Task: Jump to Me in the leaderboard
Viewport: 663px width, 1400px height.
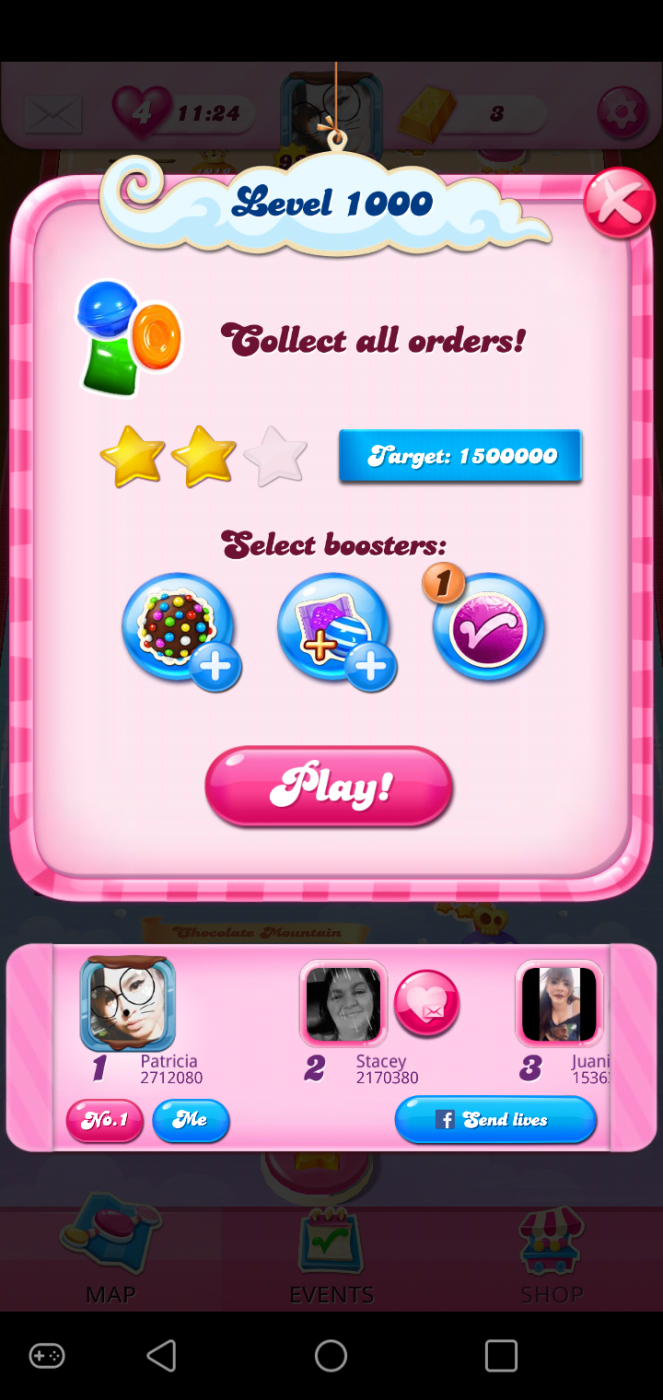Action: click(191, 1120)
